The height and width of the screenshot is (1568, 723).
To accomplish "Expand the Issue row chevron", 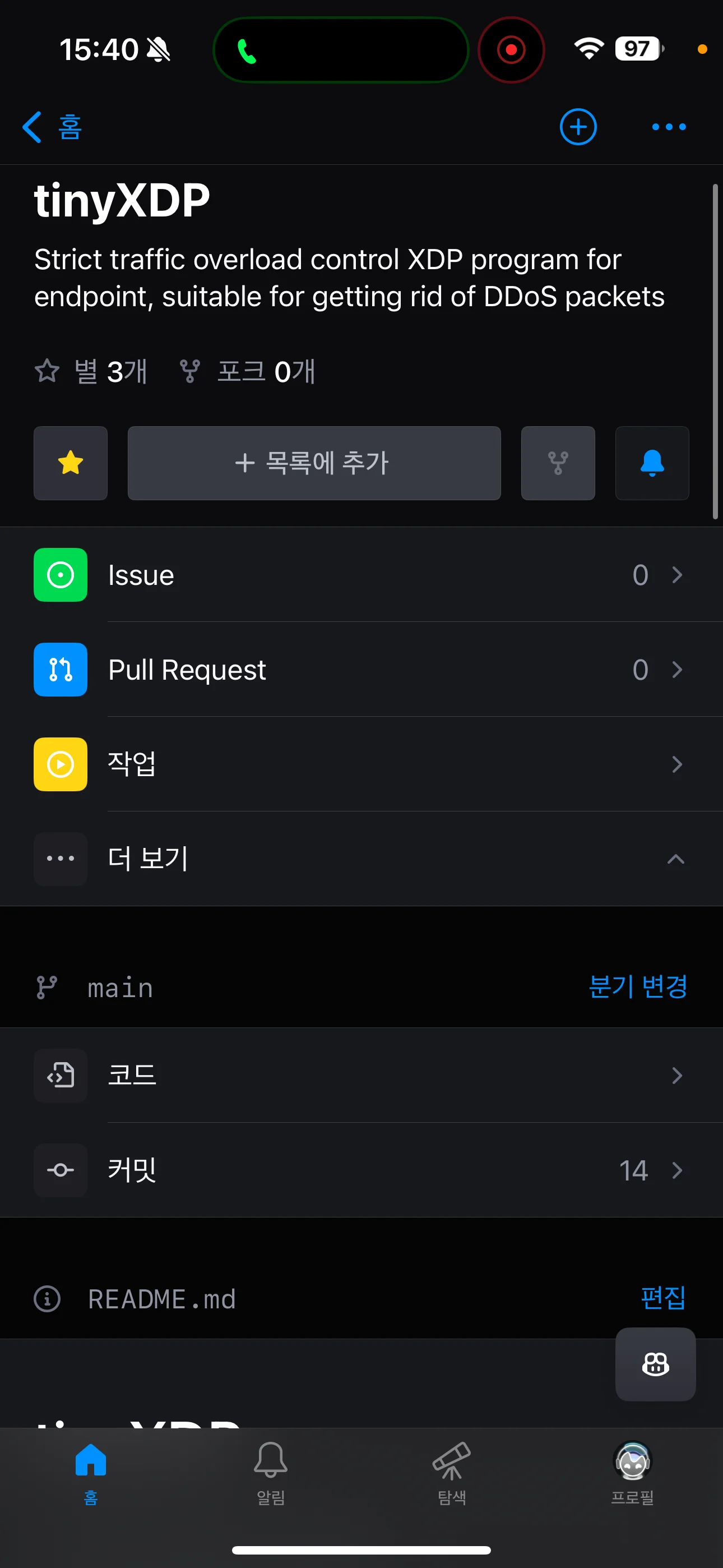I will 676,575.
